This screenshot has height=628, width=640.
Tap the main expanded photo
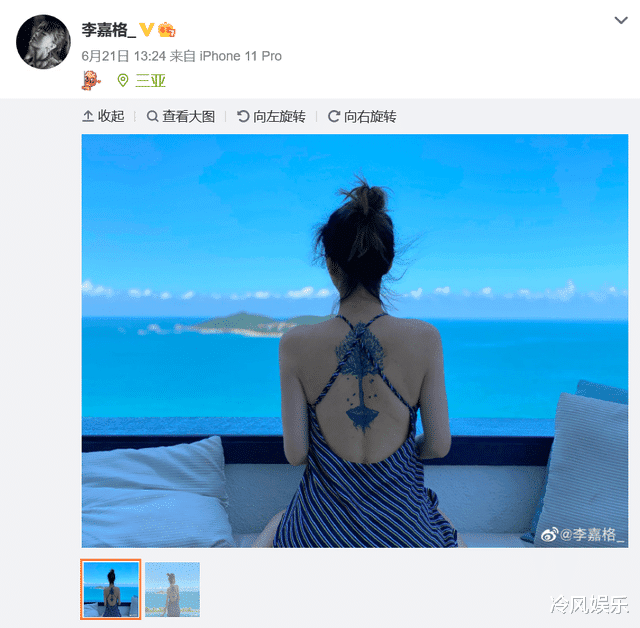[354, 340]
